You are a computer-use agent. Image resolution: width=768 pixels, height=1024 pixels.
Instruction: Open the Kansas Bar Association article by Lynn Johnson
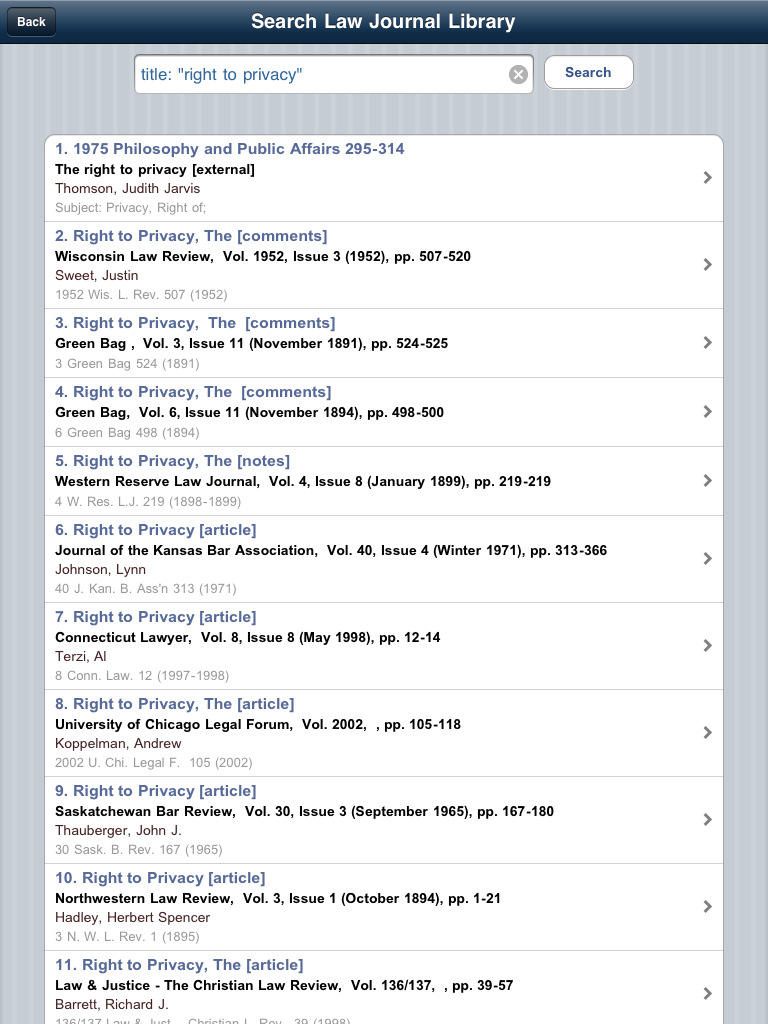[x=383, y=559]
